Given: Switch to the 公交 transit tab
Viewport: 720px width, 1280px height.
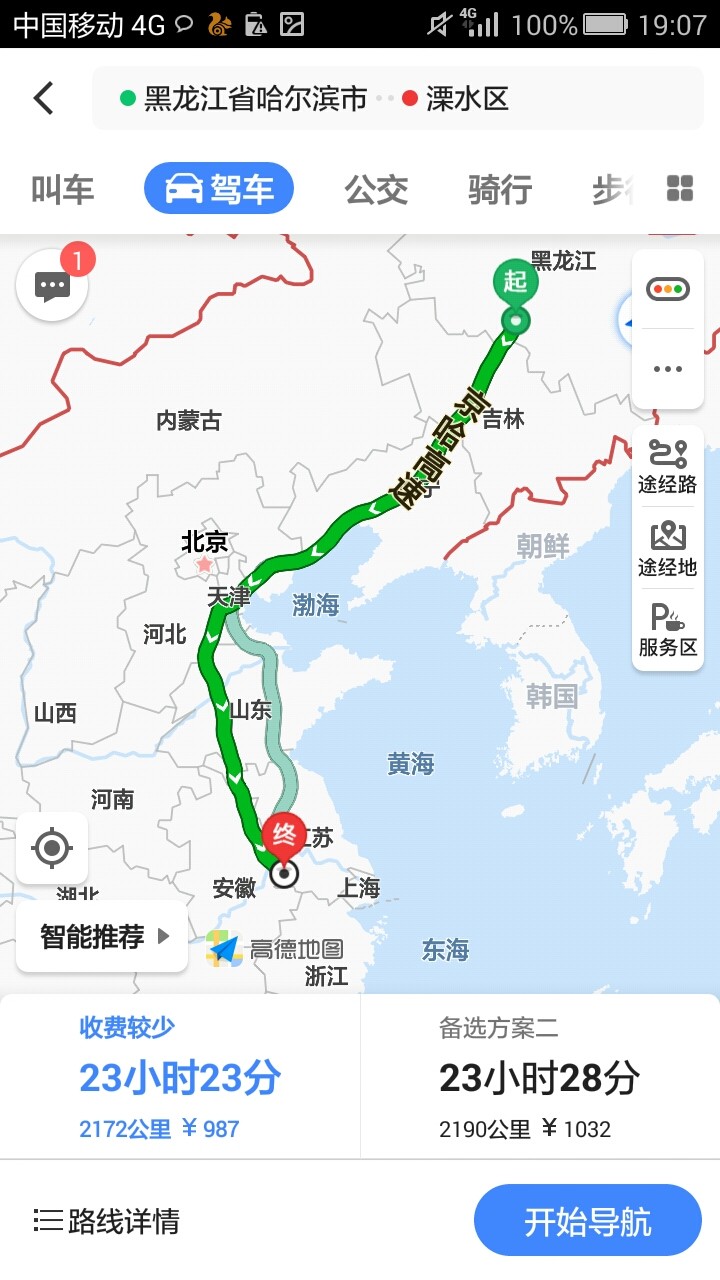Looking at the screenshot, I should click(376, 189).
